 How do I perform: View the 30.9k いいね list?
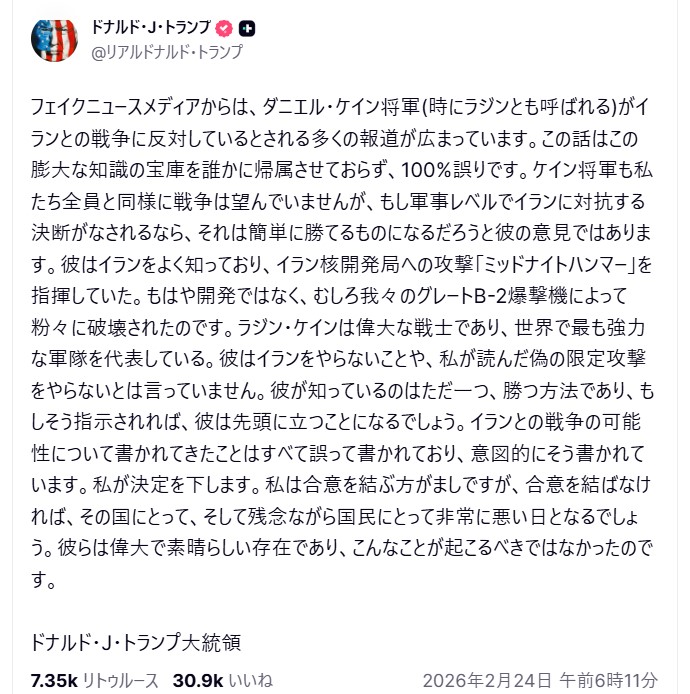tap(222, 680)
